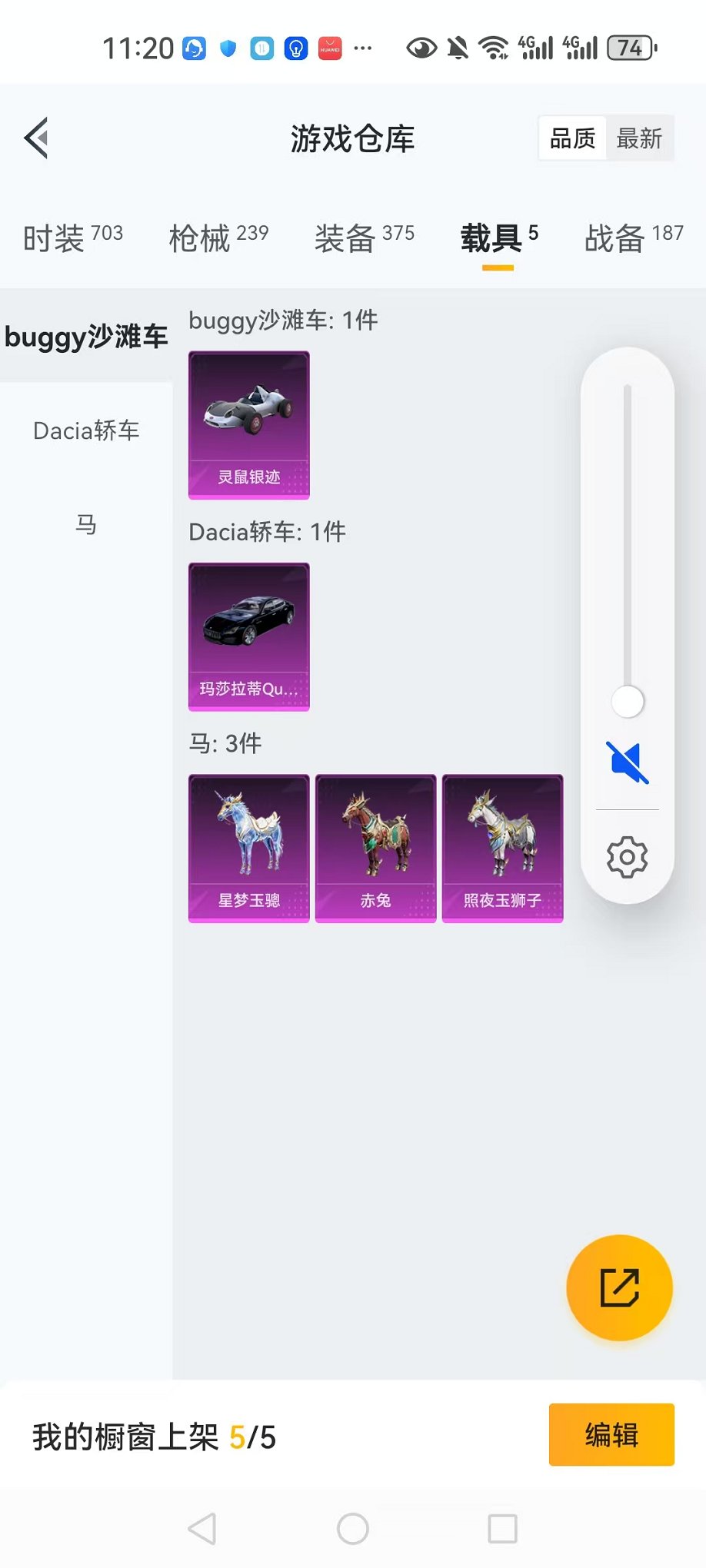This screenshot has width=706, height=1568.
Task: Open the 灵鼠银迹 buggy item
Action: pos(248,425)
